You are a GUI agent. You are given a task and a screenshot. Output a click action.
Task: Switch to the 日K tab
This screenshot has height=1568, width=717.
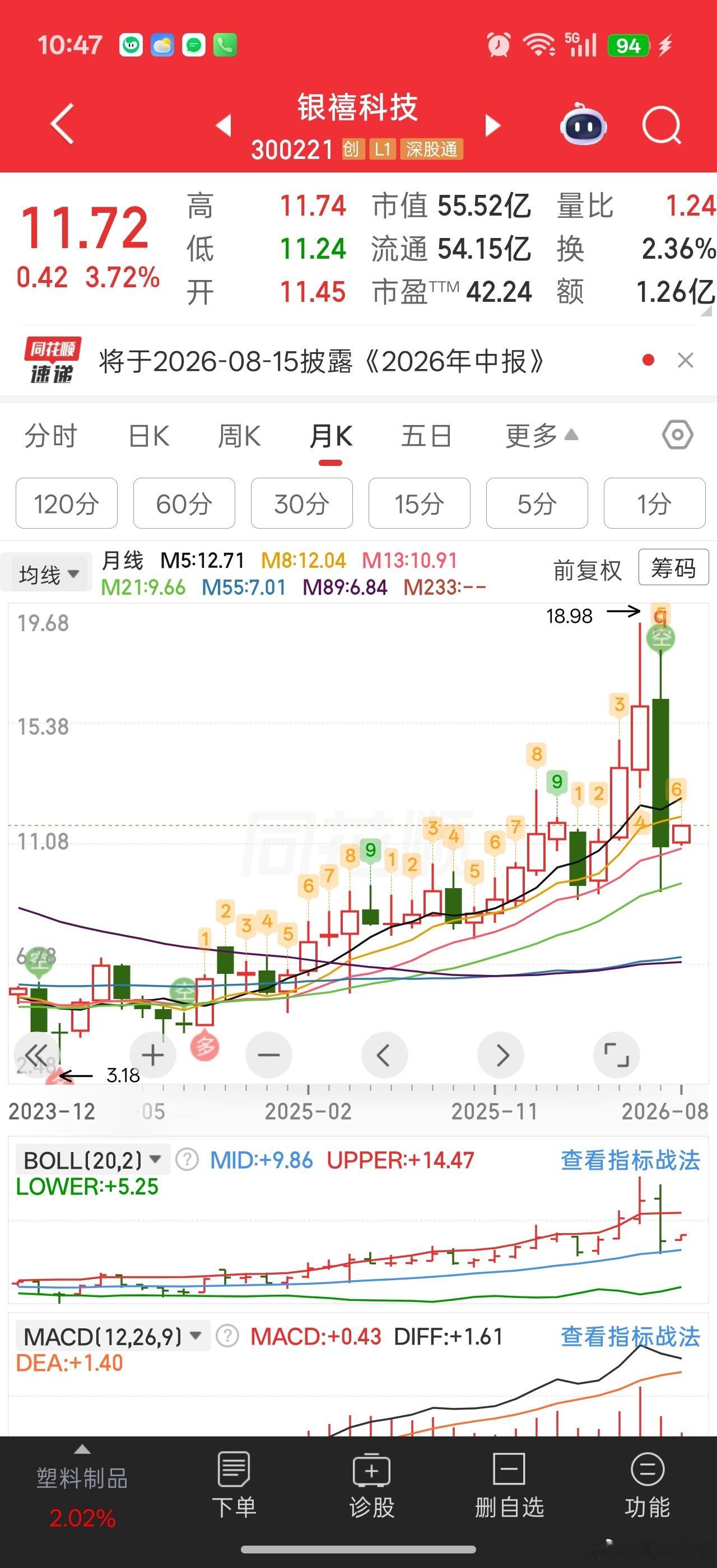pos(148,436)
